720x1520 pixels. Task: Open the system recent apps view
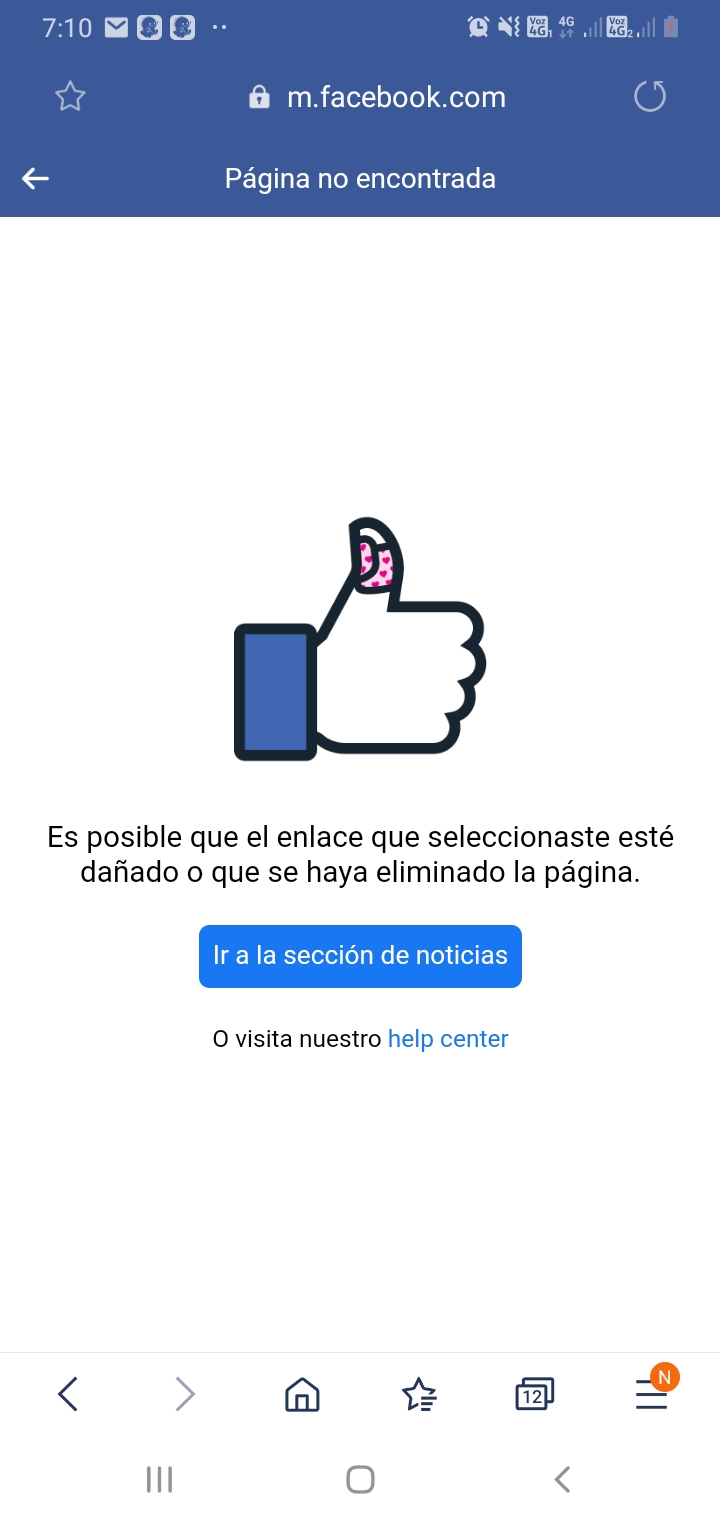click(x=159, y=1479)
